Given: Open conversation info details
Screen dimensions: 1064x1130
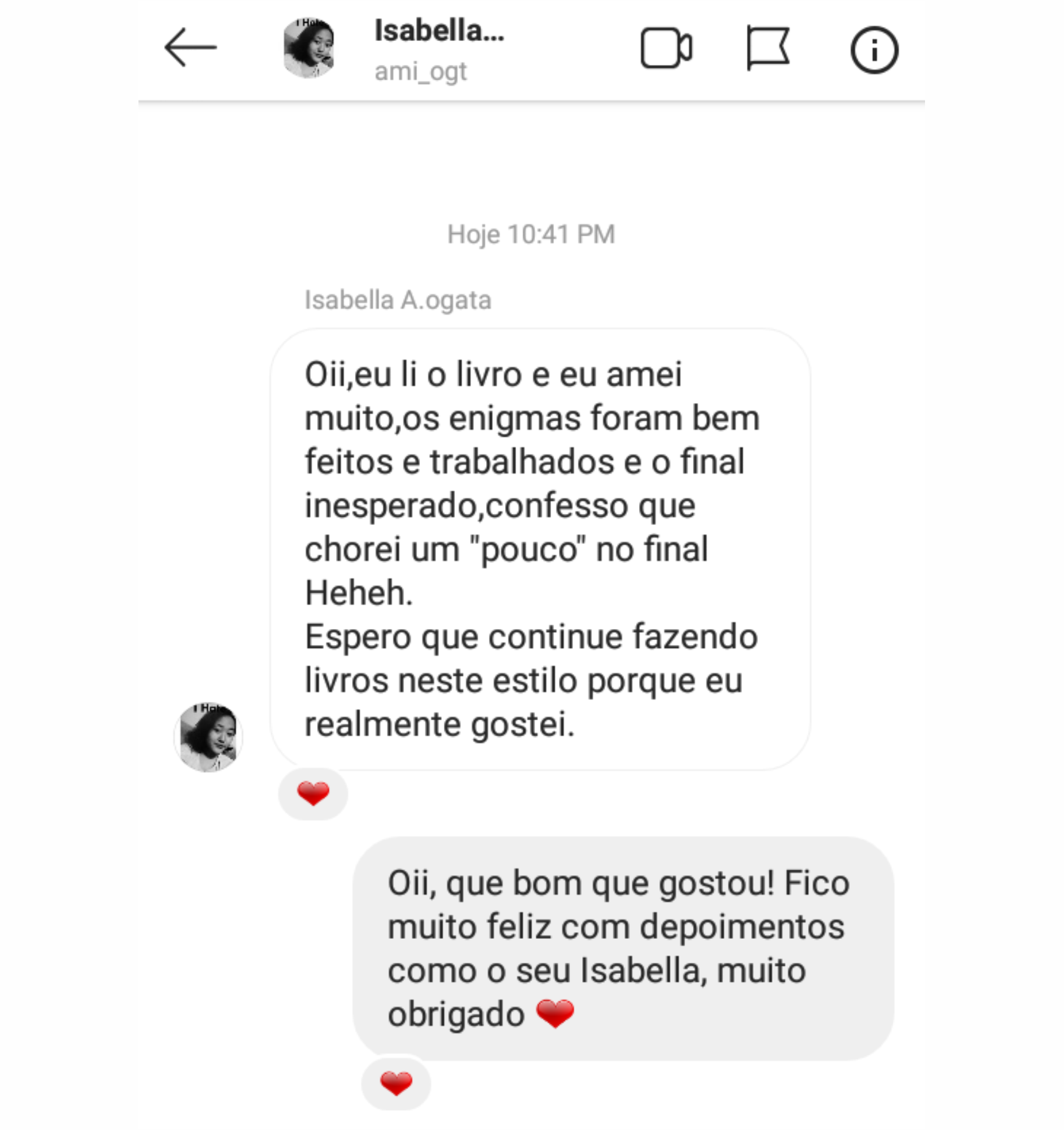Looking at the screenshot, I should click(x=874, y=50).
